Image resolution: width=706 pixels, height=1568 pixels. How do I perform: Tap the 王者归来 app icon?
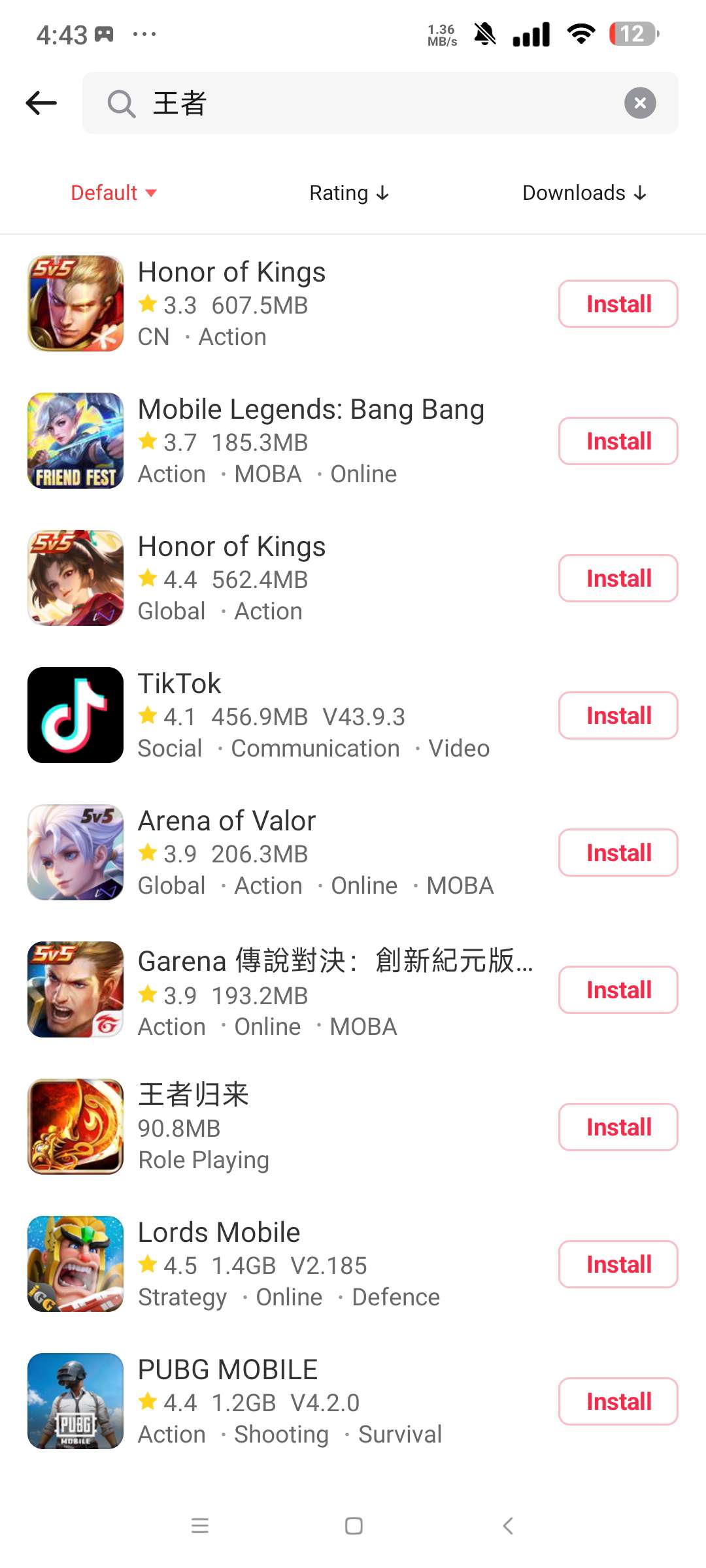tap(75, 1126)
